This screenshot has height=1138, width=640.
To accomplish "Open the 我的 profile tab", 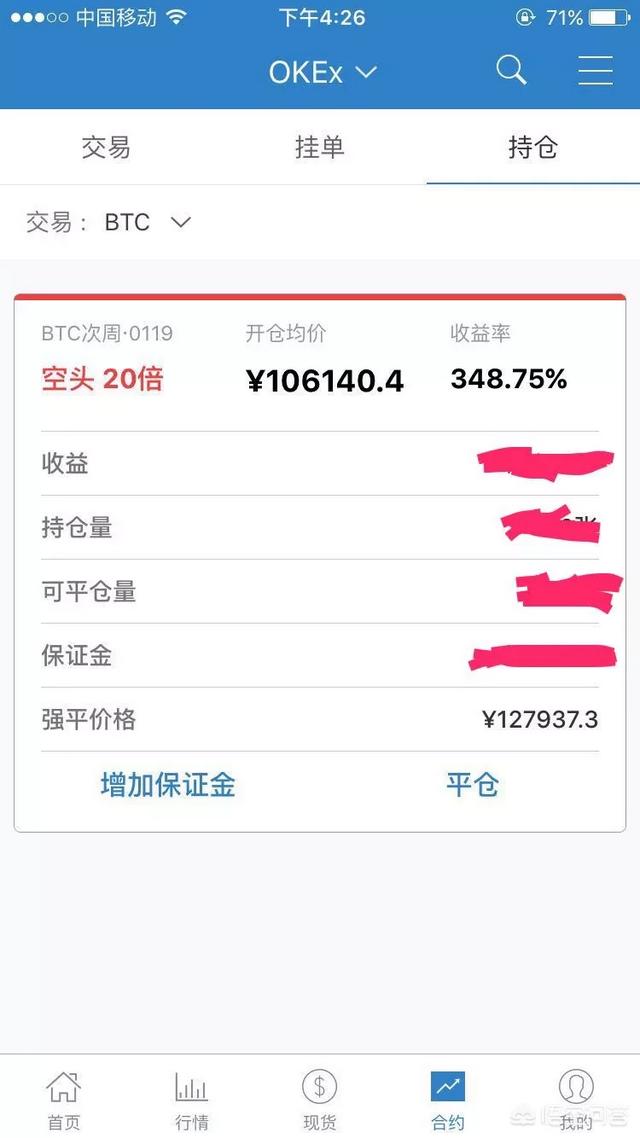I will click(575, 1099).
